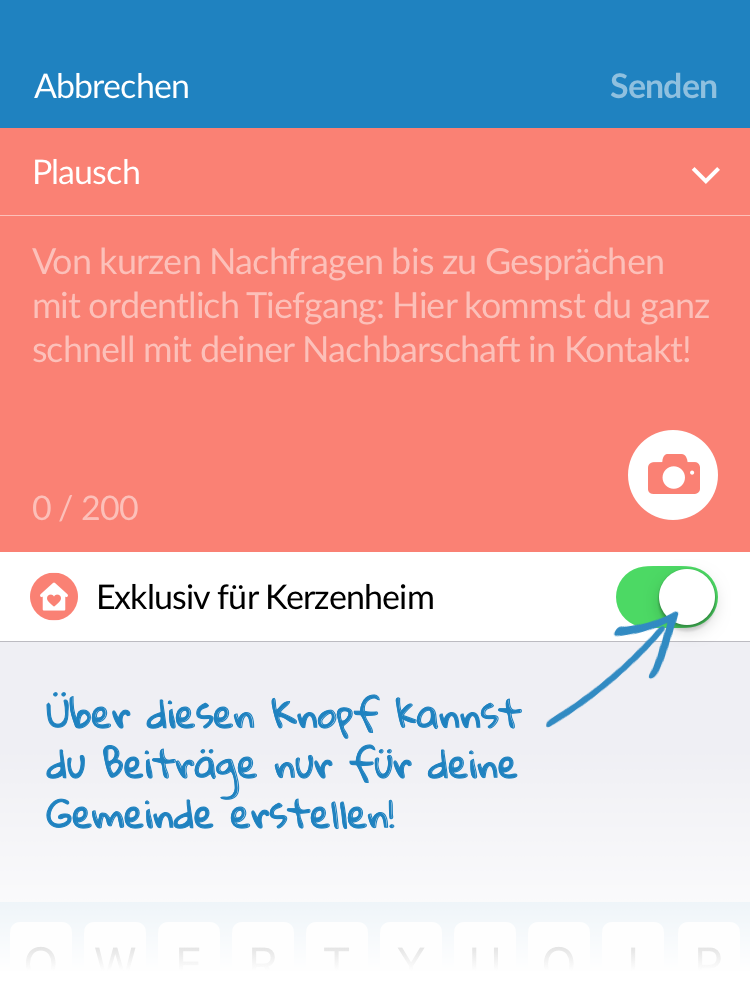Send the post with Senden
The width and height of the screenshot is (750, 999).
click(x=663, y=86)
